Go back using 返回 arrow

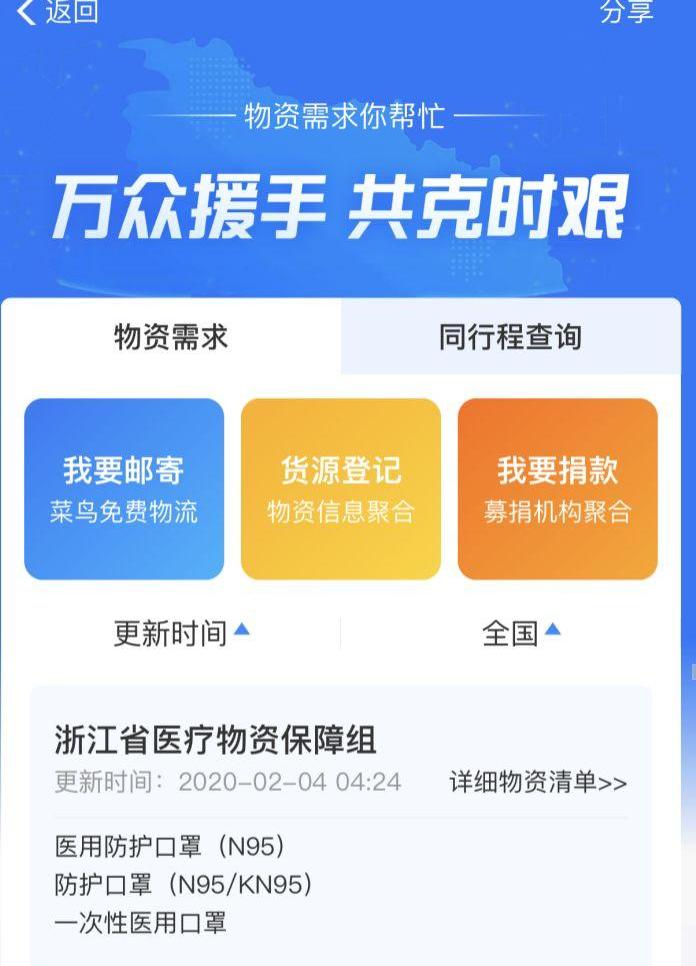click(58, 11)
